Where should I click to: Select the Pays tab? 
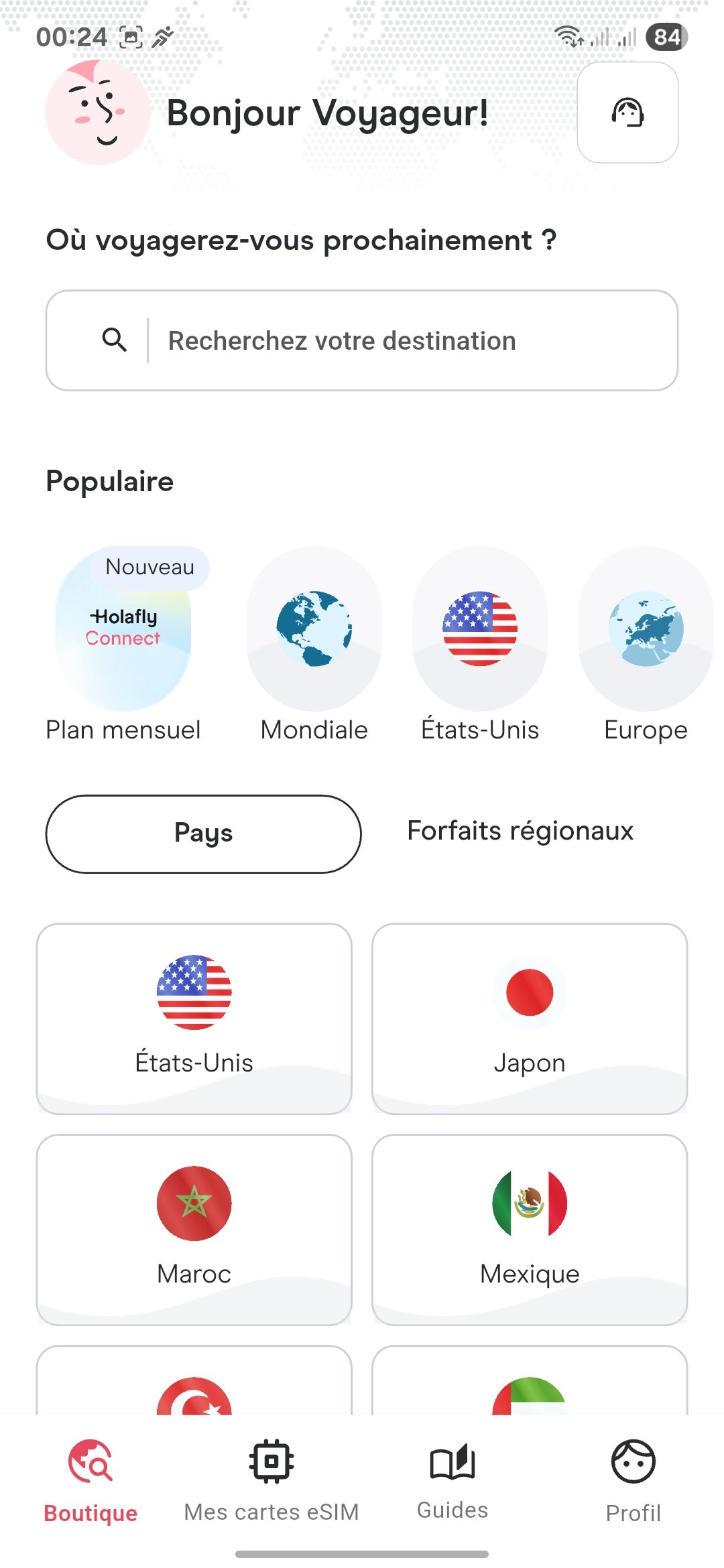[203, 834]
